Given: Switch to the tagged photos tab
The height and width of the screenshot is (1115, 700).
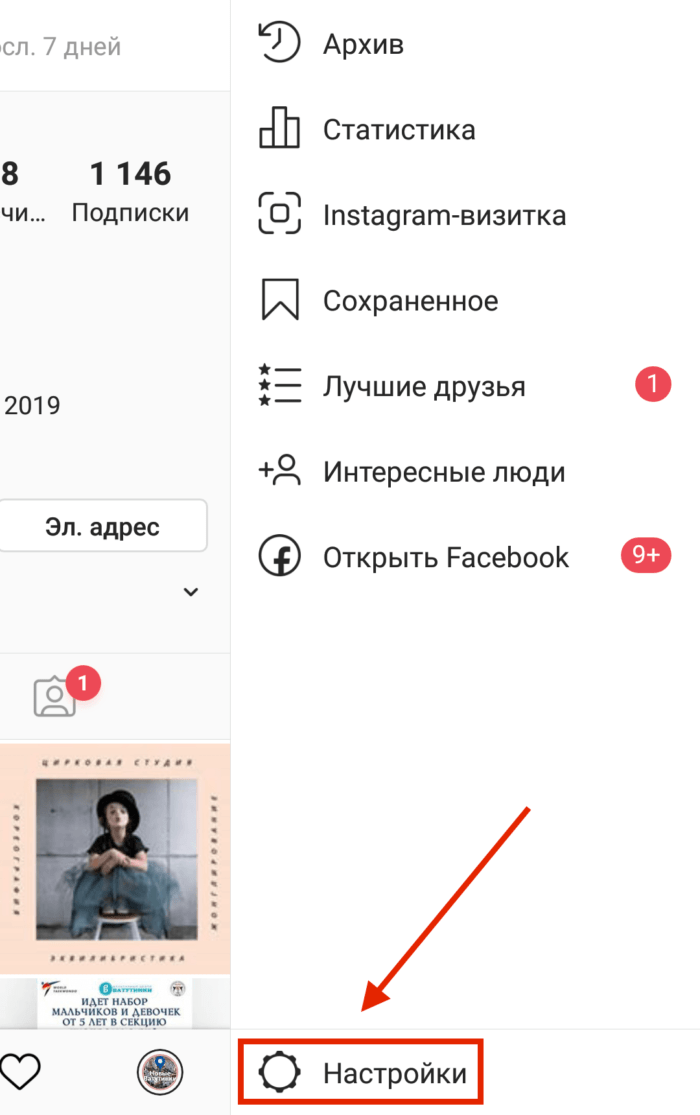Looking at the screenshot, I should click(55, 697).
